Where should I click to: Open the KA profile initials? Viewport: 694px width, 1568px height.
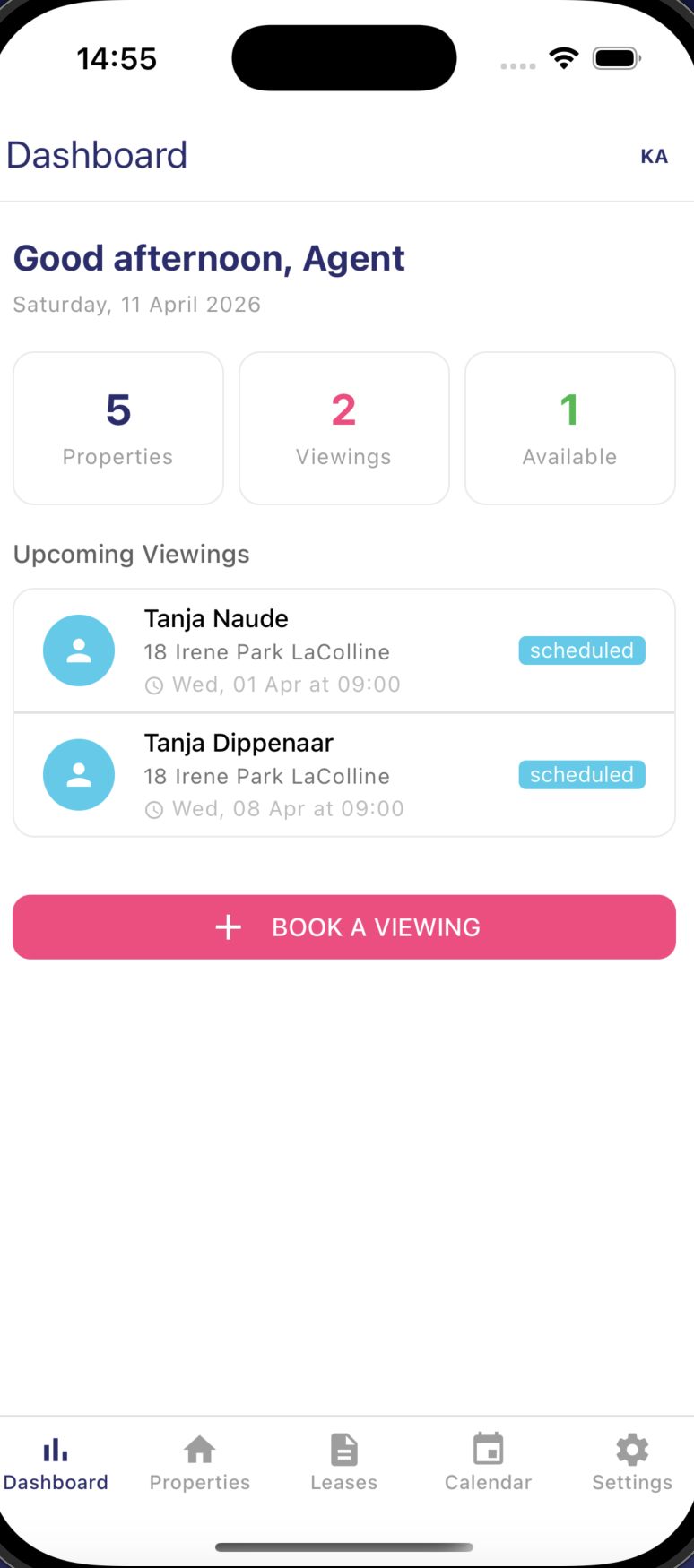pyautogui.click(x=655, y=156)
